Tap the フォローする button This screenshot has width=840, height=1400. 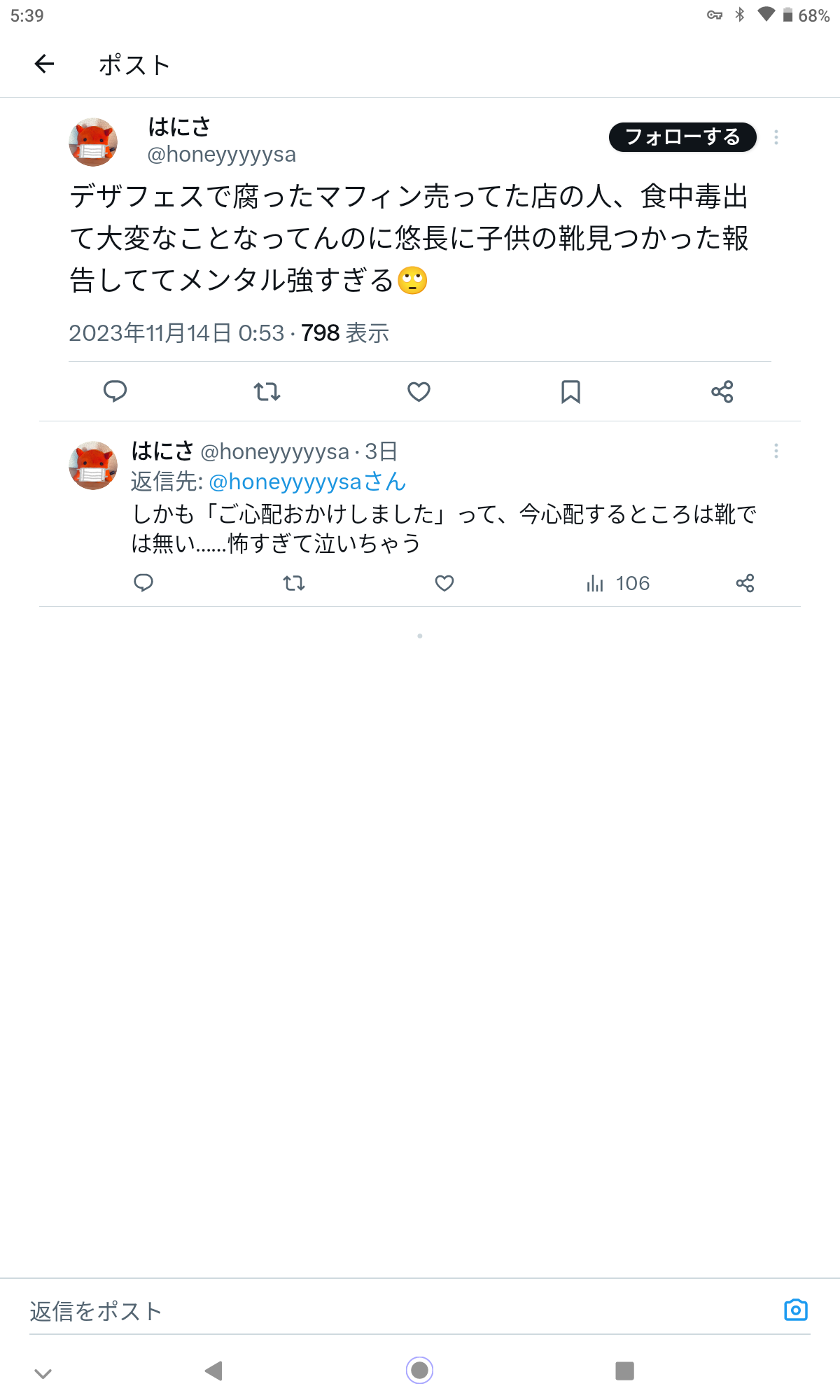(682, 137)
